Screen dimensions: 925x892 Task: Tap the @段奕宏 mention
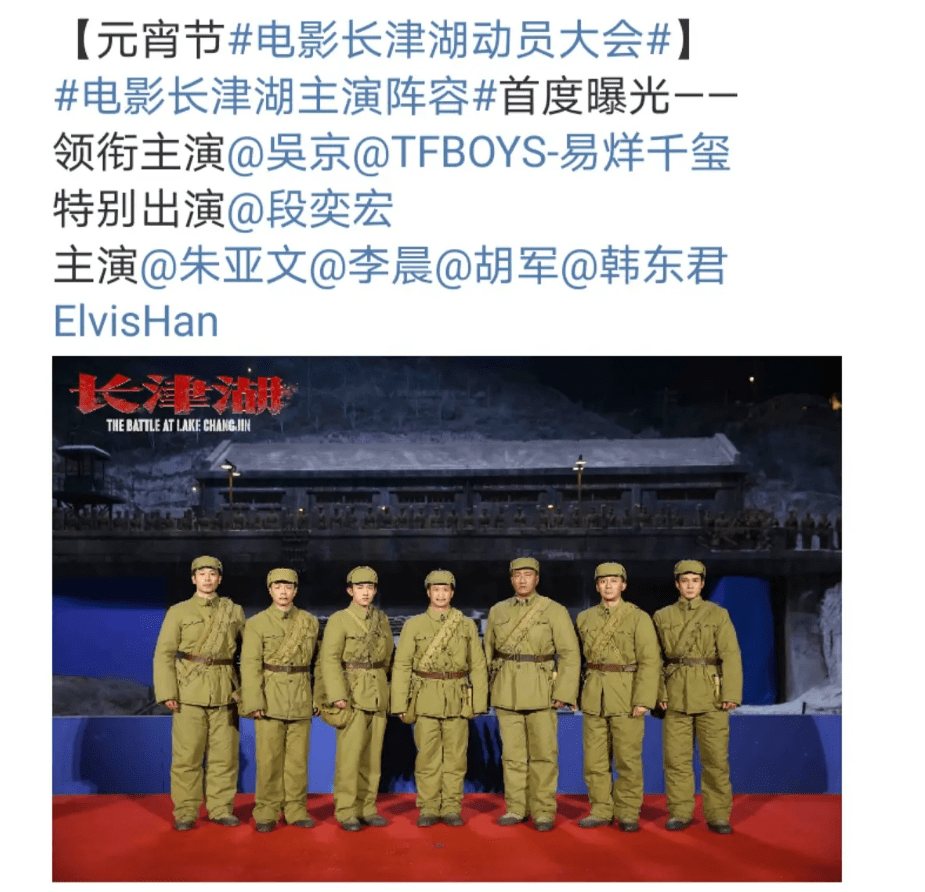(x=310, y=211)
